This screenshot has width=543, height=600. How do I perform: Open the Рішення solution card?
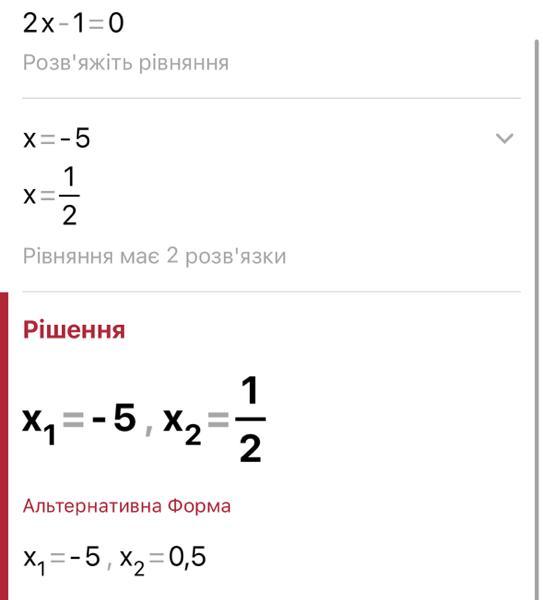pos(271,446)
